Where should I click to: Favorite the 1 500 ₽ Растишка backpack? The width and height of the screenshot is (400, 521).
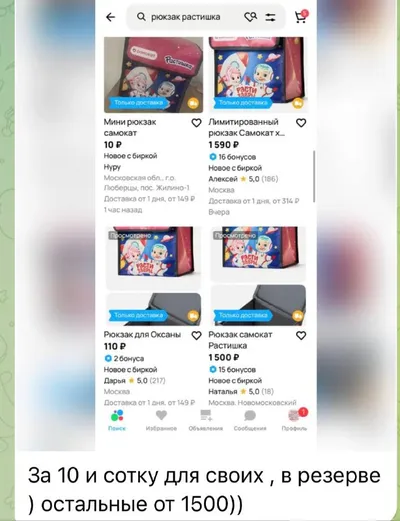[301, 335]
